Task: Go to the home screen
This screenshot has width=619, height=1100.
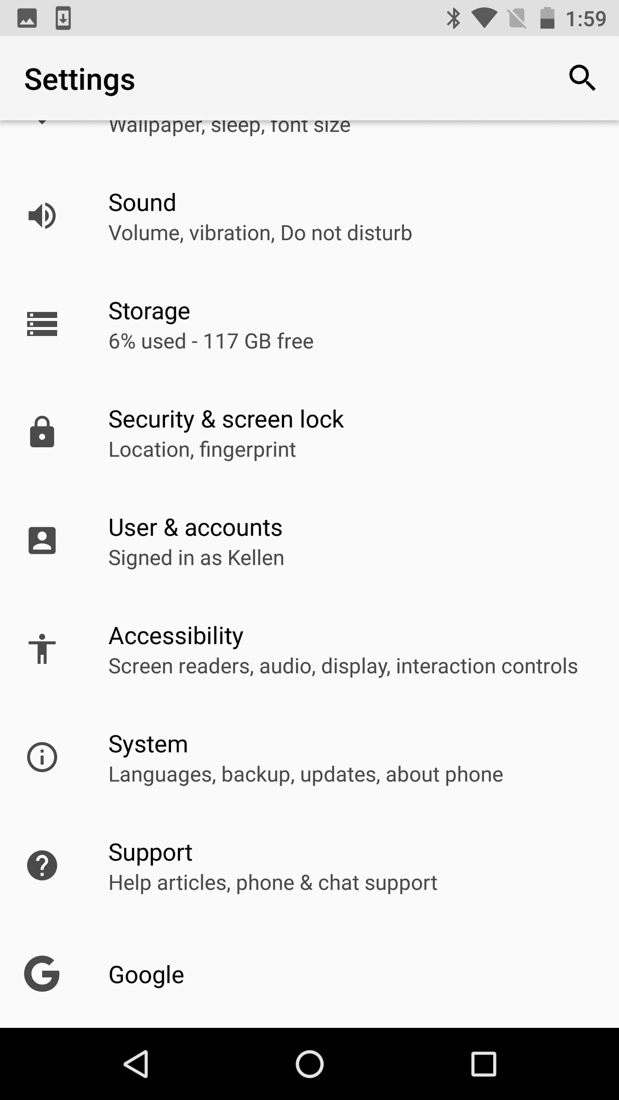Action: tap(309, 1063)
